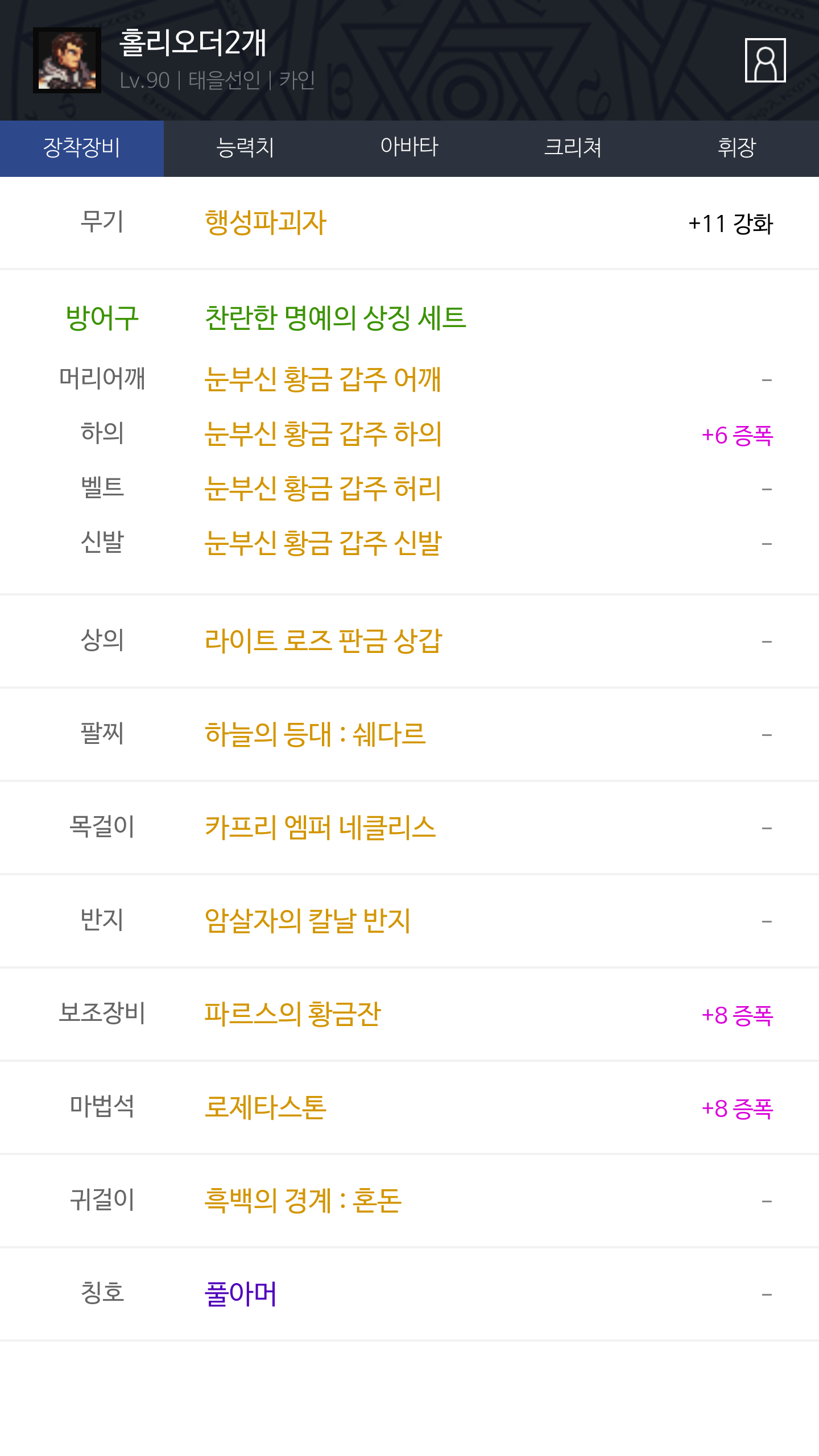Open the 풀아머 title row
Image resolution: width=819 pixels, height=1456 pixels.
(x=409, y=1294)
